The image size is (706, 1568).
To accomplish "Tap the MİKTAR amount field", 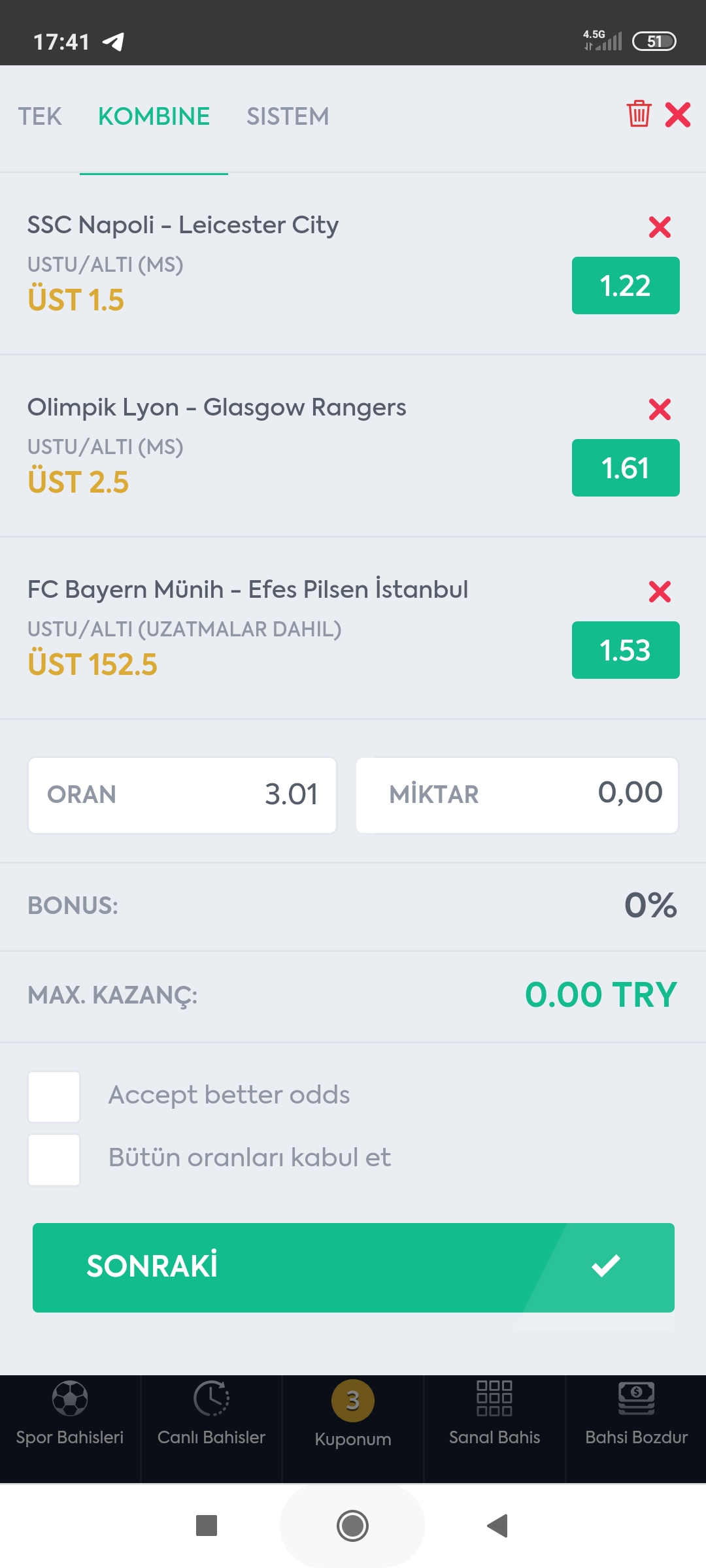I will [x=517, y=795].
